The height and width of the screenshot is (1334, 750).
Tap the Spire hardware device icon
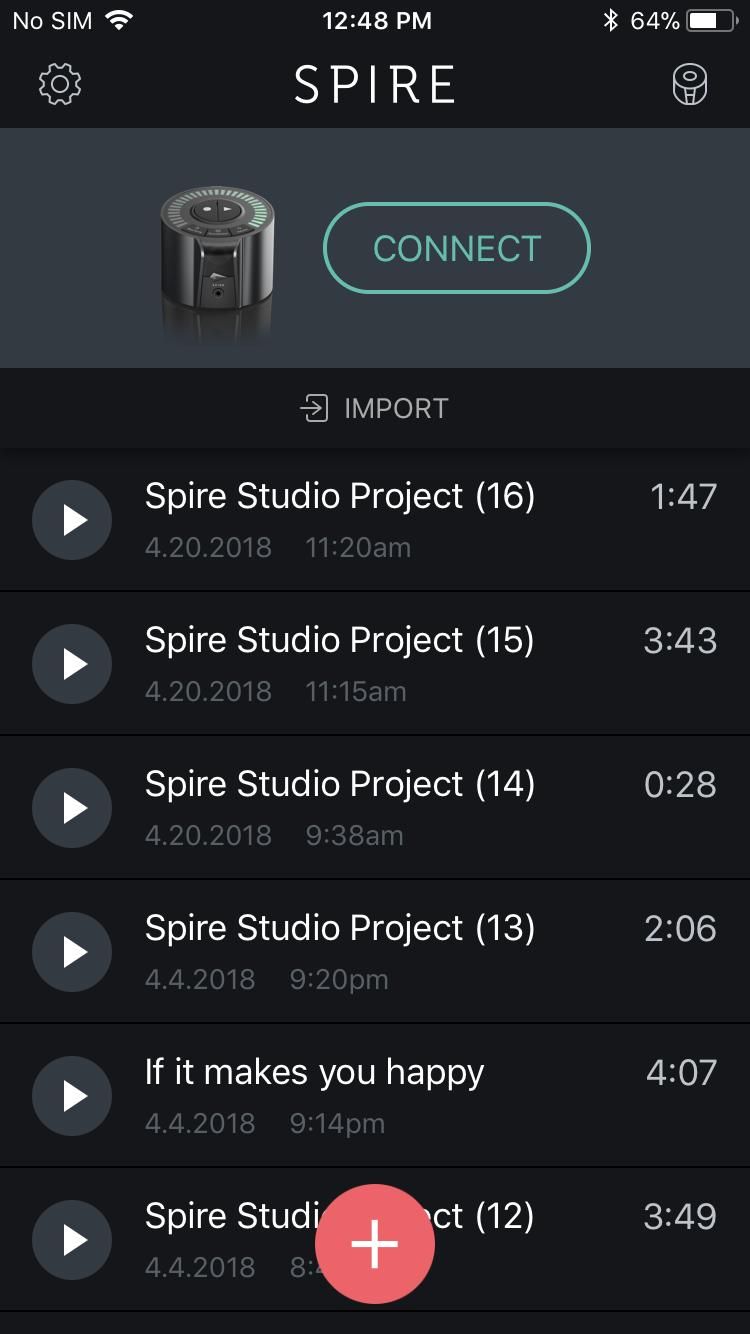(x=690, y=84)
